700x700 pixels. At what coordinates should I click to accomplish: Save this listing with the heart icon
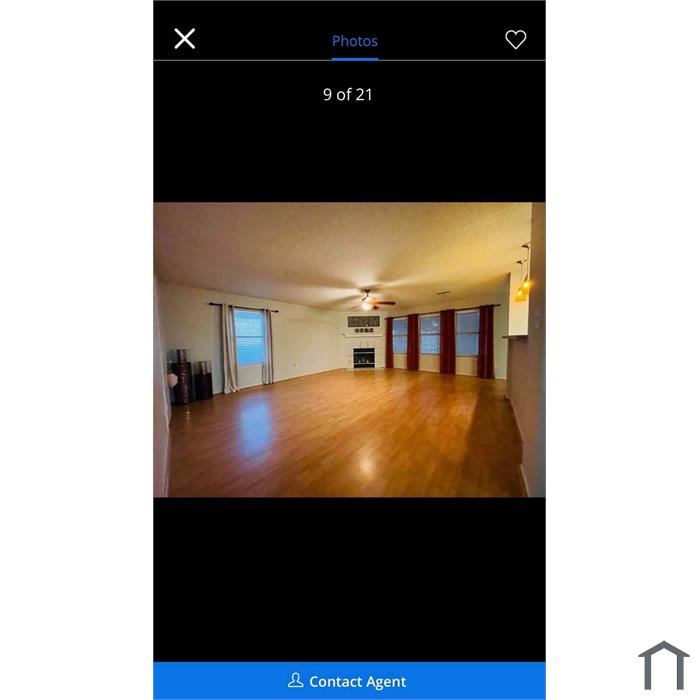click(515, 40)
